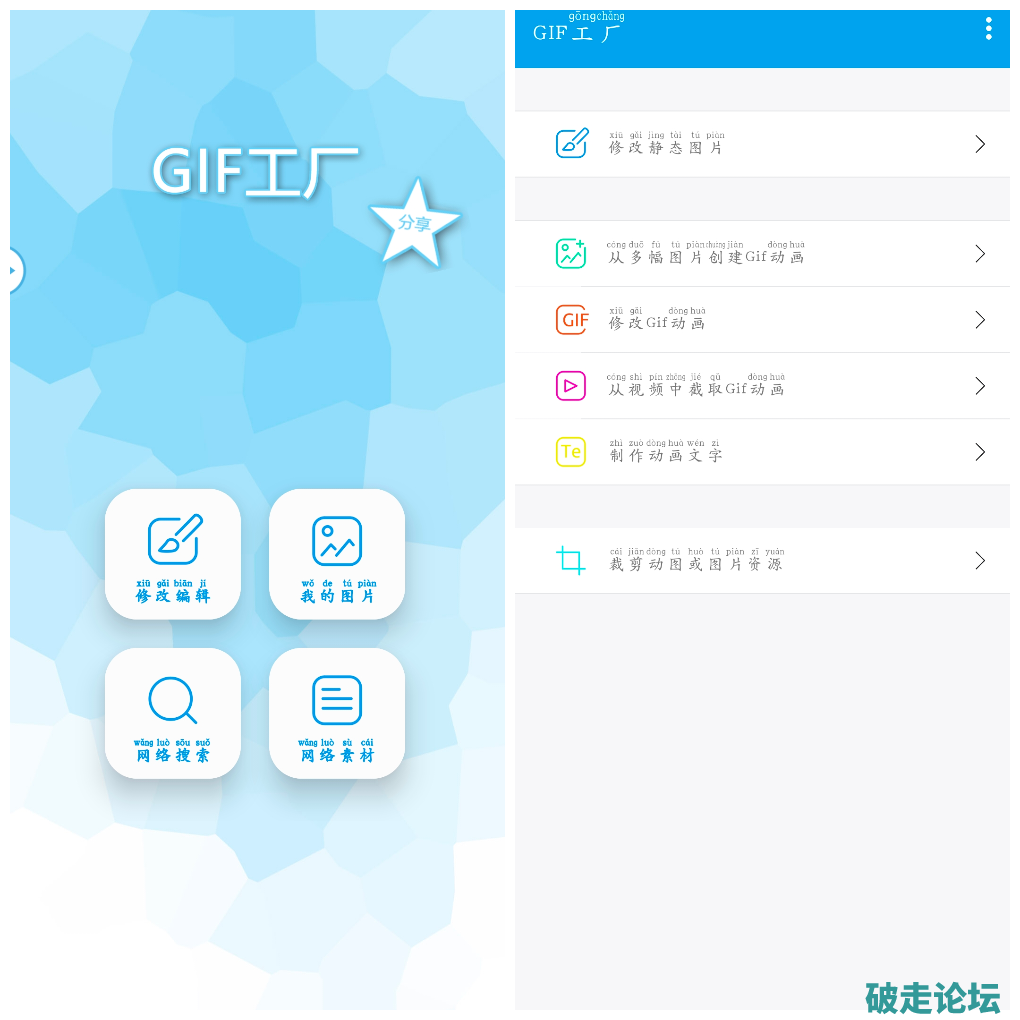Image resolution: width=1020 pixels, height=1020 pixels.
Task: Open the 修改编辑 tile
Action: pos(173,554)
